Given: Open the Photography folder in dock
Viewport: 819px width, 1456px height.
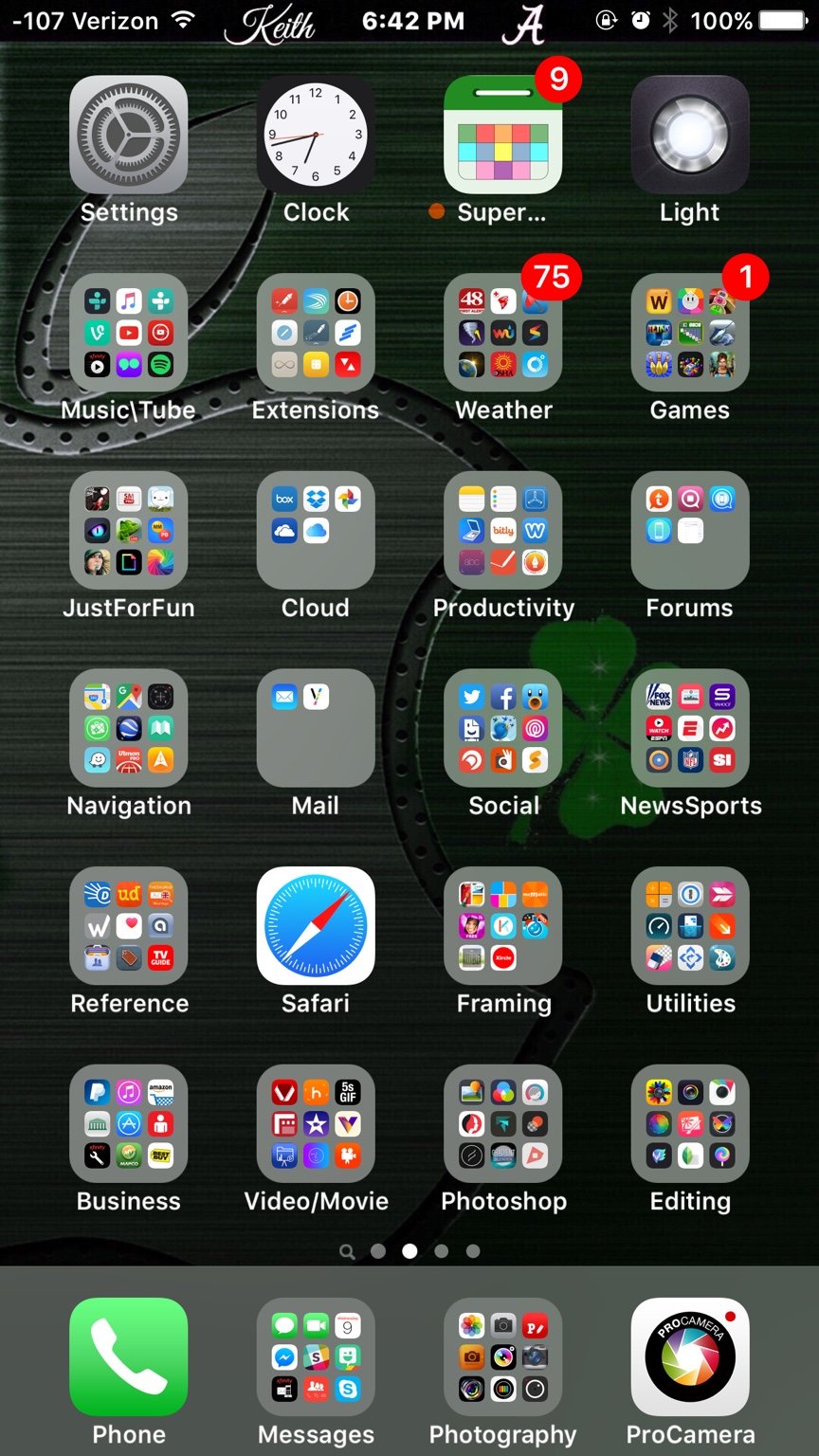Looking at the screenshot, I should pyautogui.click(x=503, y=1356).
